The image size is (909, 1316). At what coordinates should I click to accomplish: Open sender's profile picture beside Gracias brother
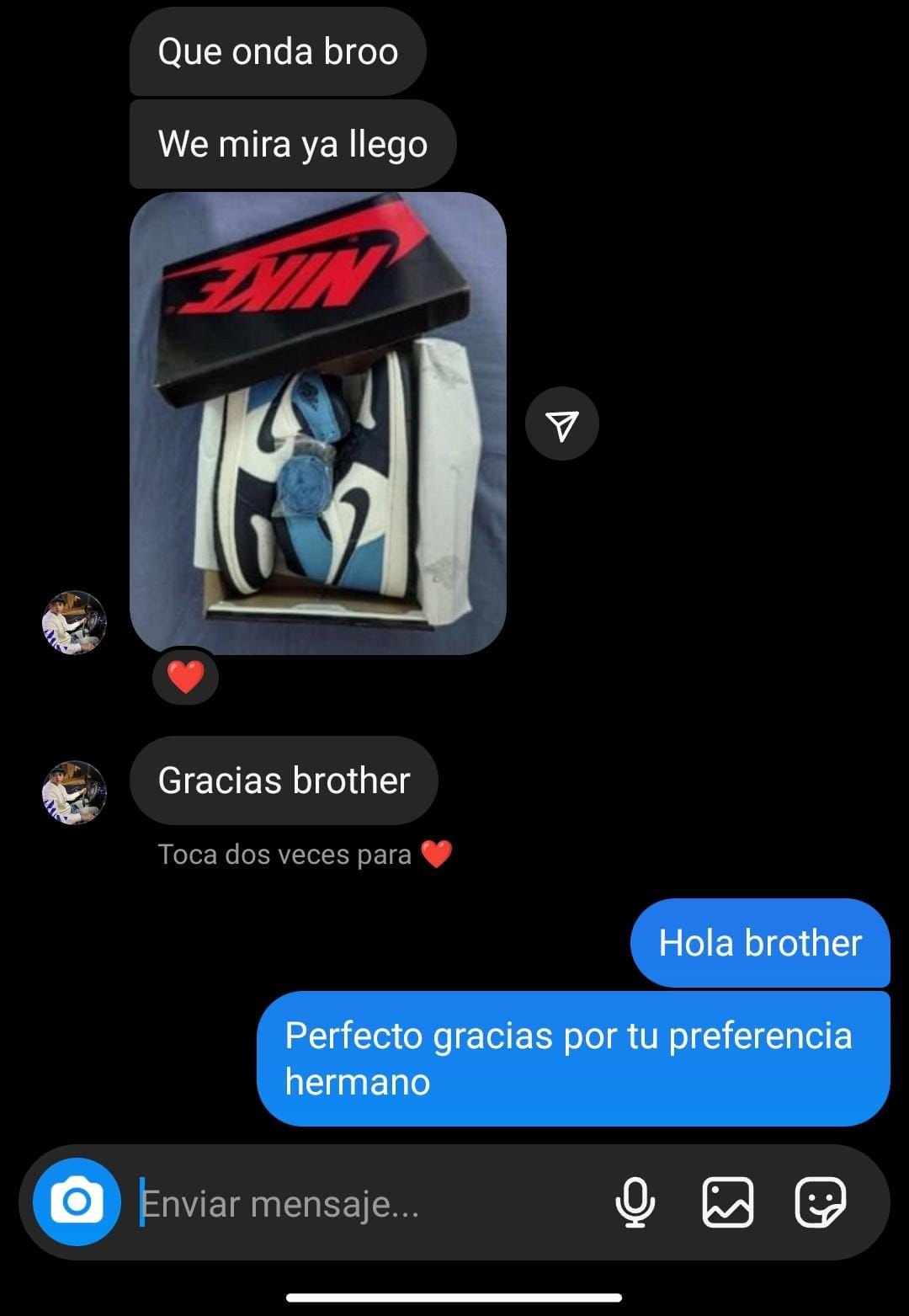click(74, 792)
